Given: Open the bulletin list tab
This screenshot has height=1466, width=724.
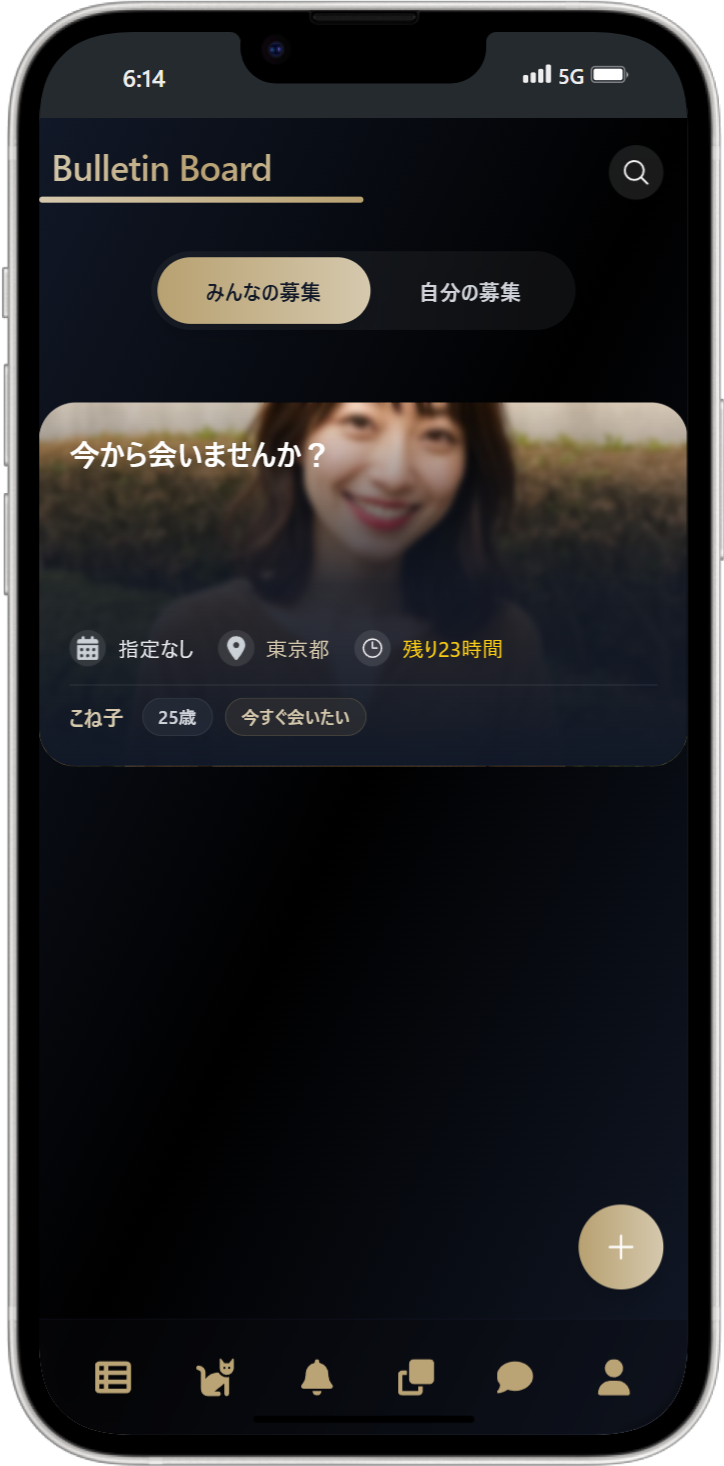Looking at the screenshot, I should tap(113, 1377).
